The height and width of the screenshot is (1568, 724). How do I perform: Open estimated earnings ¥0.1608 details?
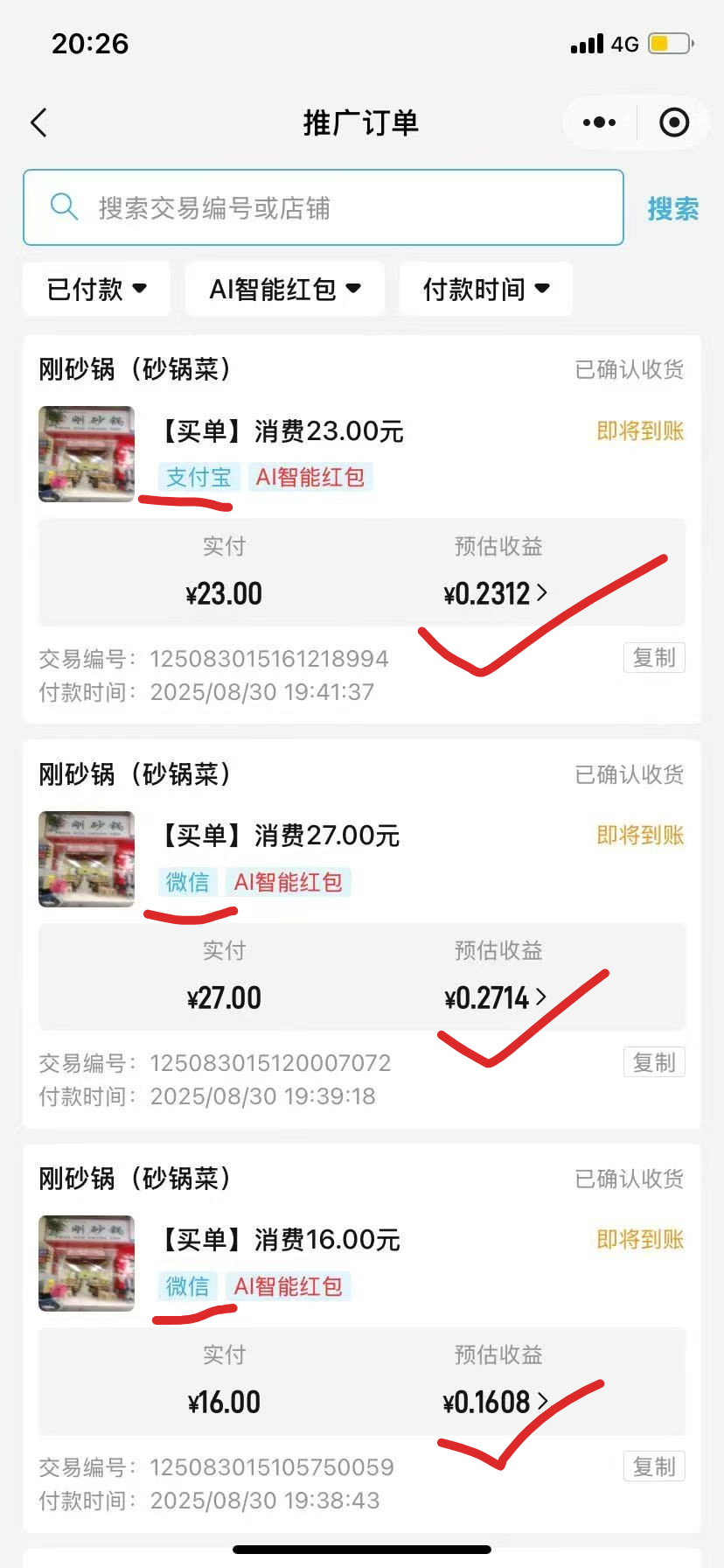(x=496, y=1403)
